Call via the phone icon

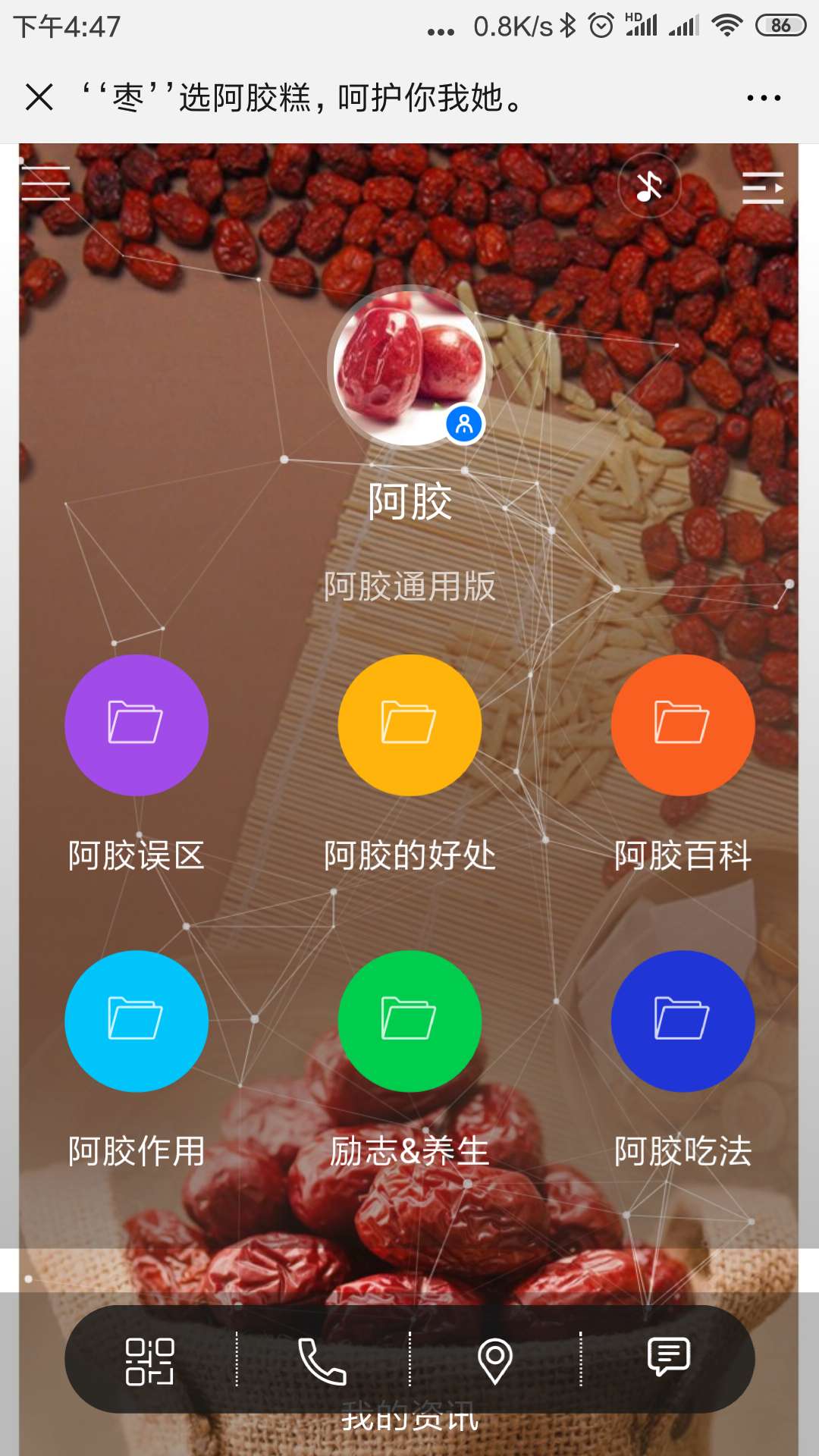click(x=322, y=1361)
